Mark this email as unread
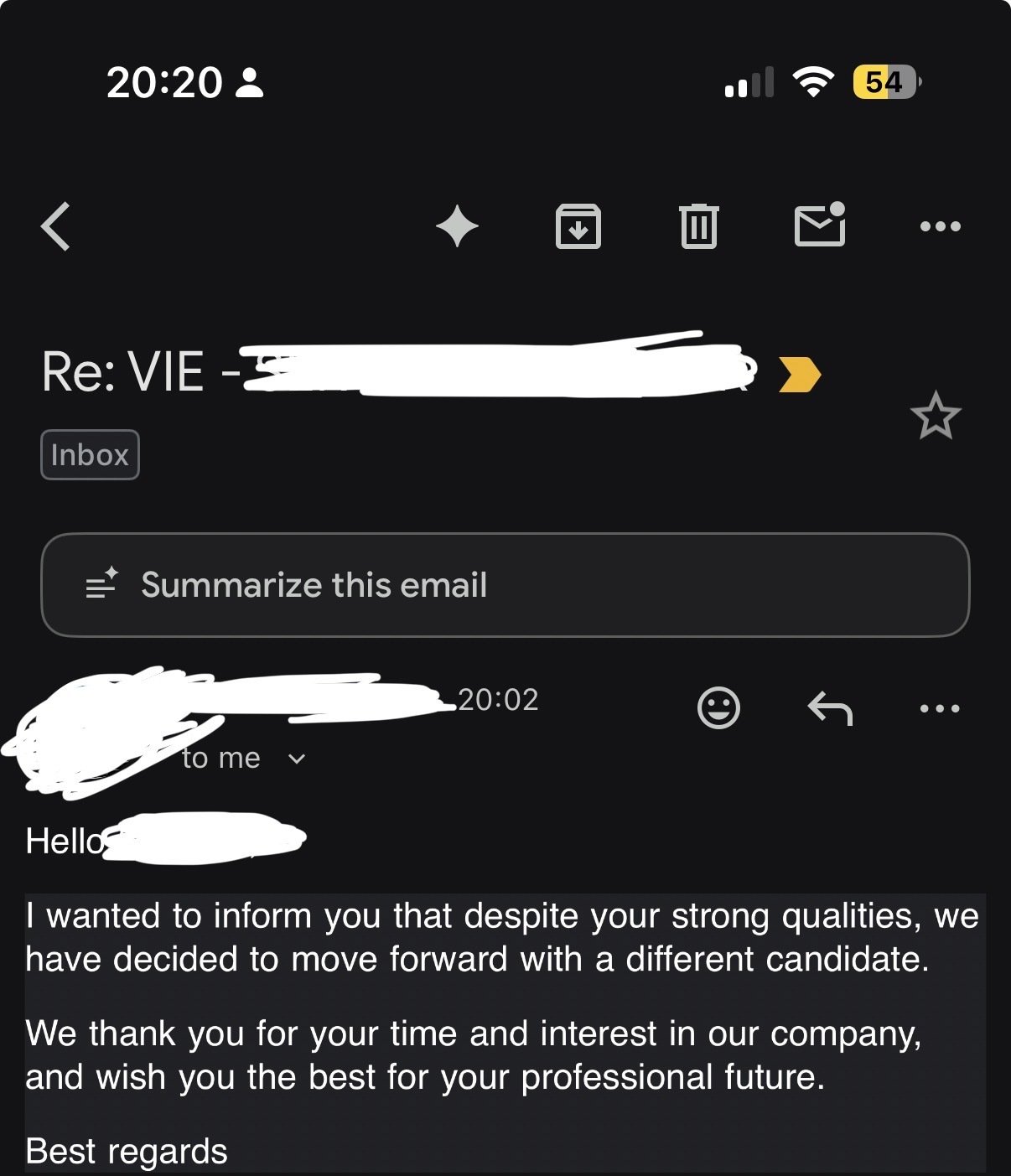1011x1176 pixels. (x=819, y=225)
